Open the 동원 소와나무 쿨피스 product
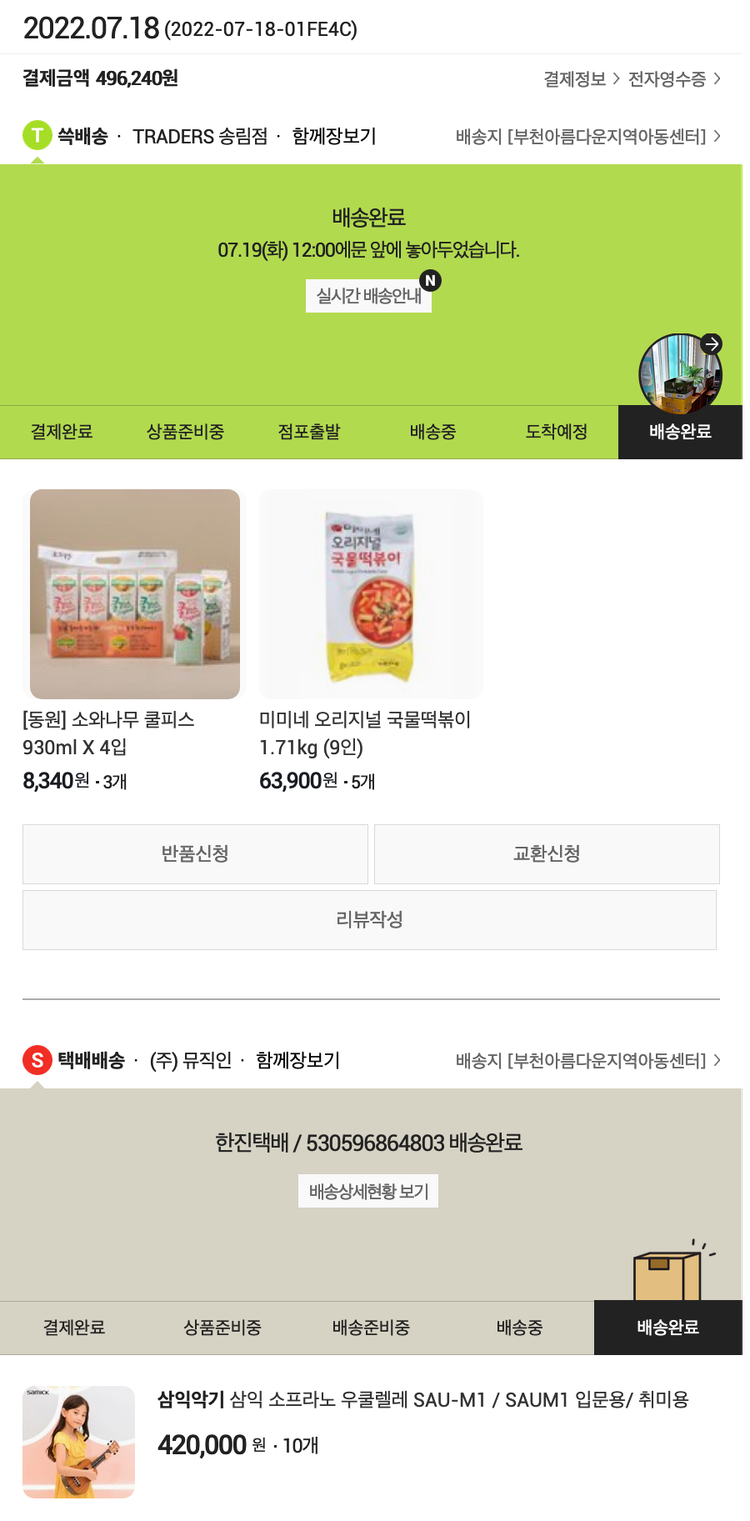The width and height of the screenshot is (750, 1521). click(135, 594)
